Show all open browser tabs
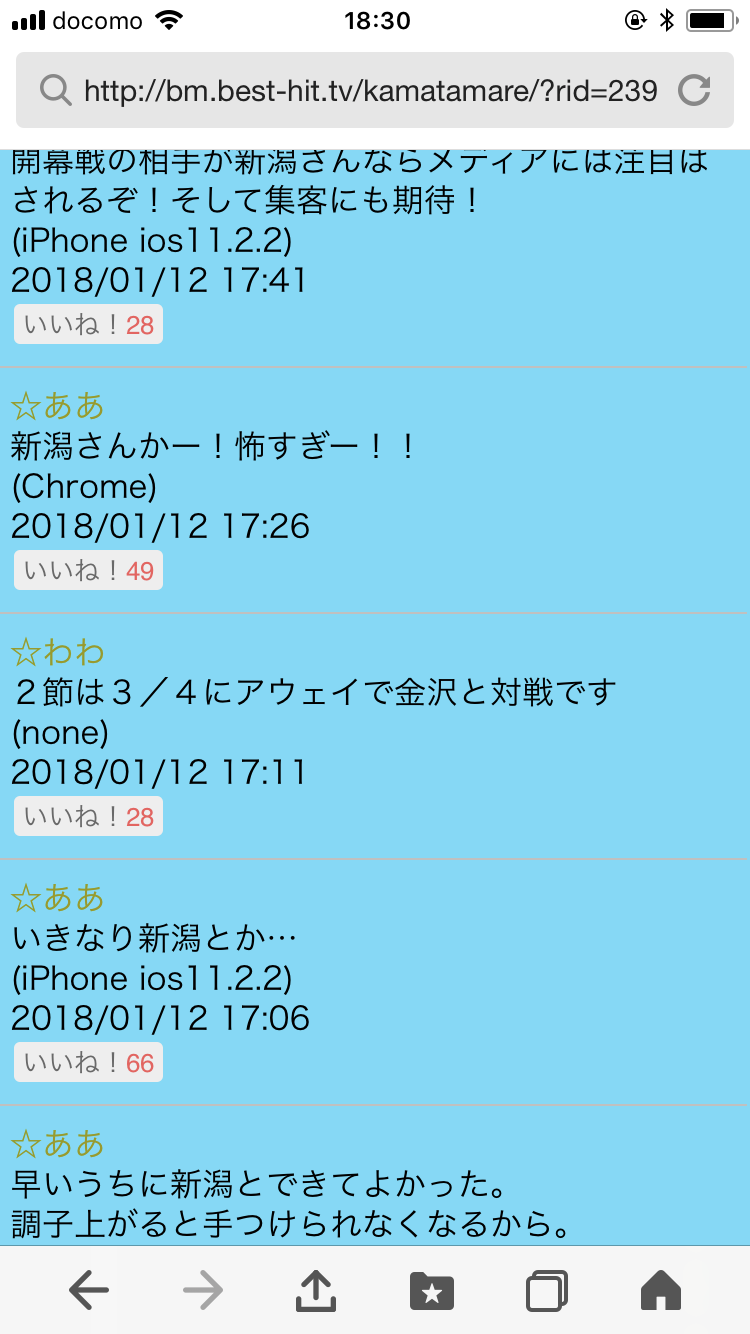This screenshot has width=750, height=1334. (x=547, y=1291)
